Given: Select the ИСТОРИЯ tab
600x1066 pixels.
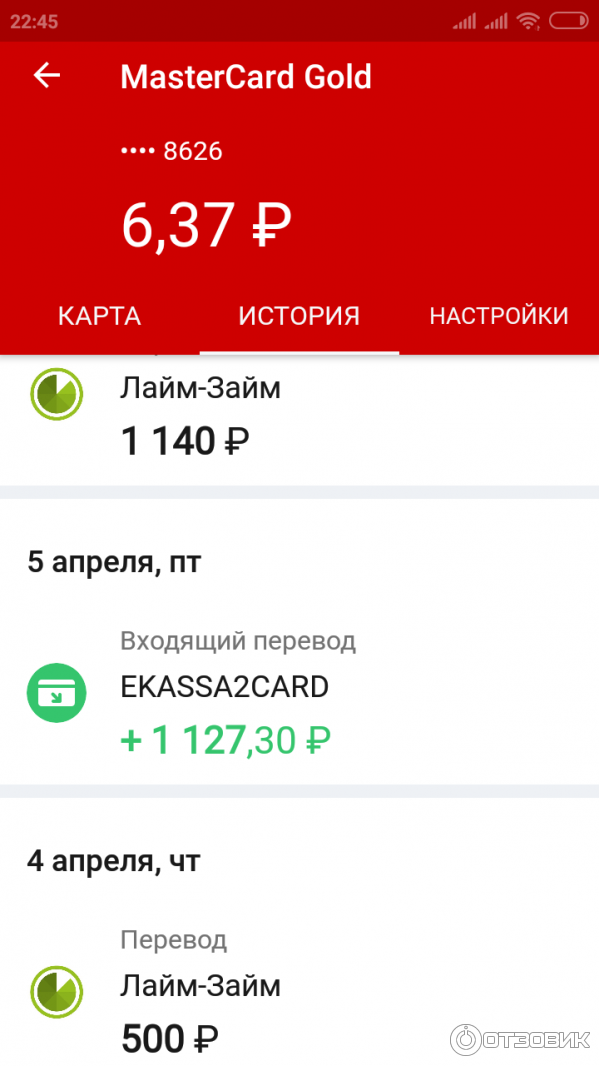Looking at the screenshot, I should (x=299, y=316).
